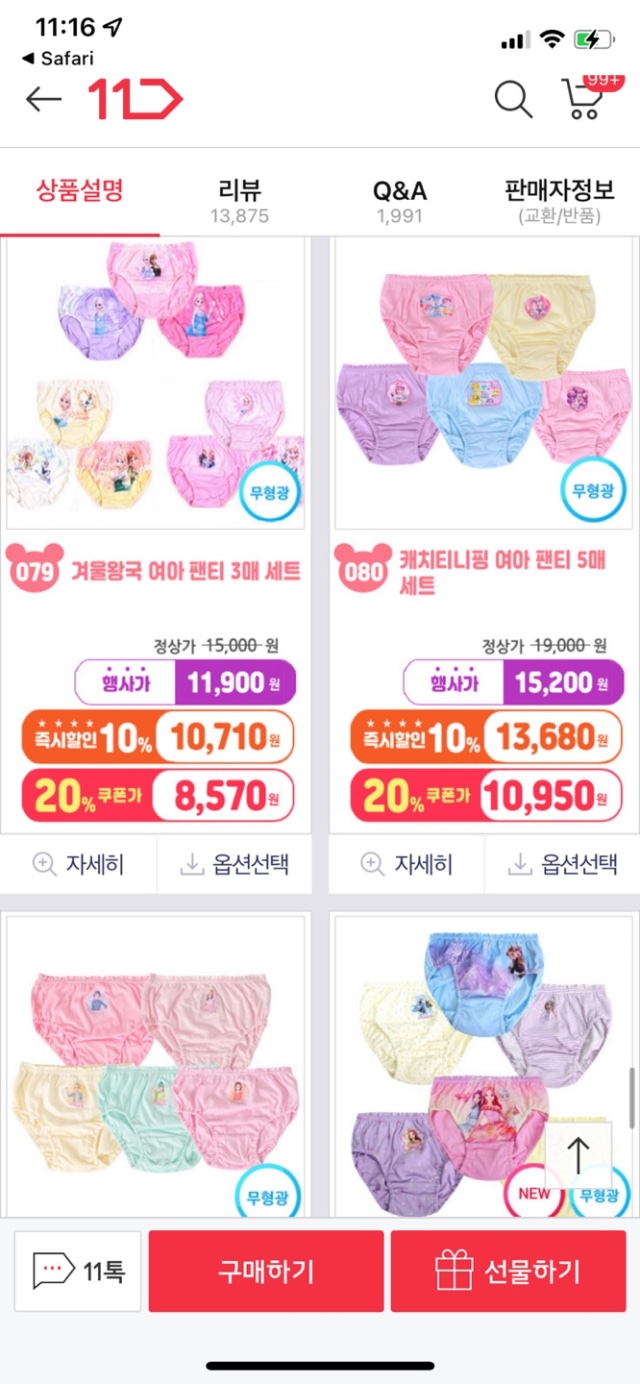The image size is (640, 1384).
Task: Switch to the 상품설명 tab
Action: [x=79, y=192]
